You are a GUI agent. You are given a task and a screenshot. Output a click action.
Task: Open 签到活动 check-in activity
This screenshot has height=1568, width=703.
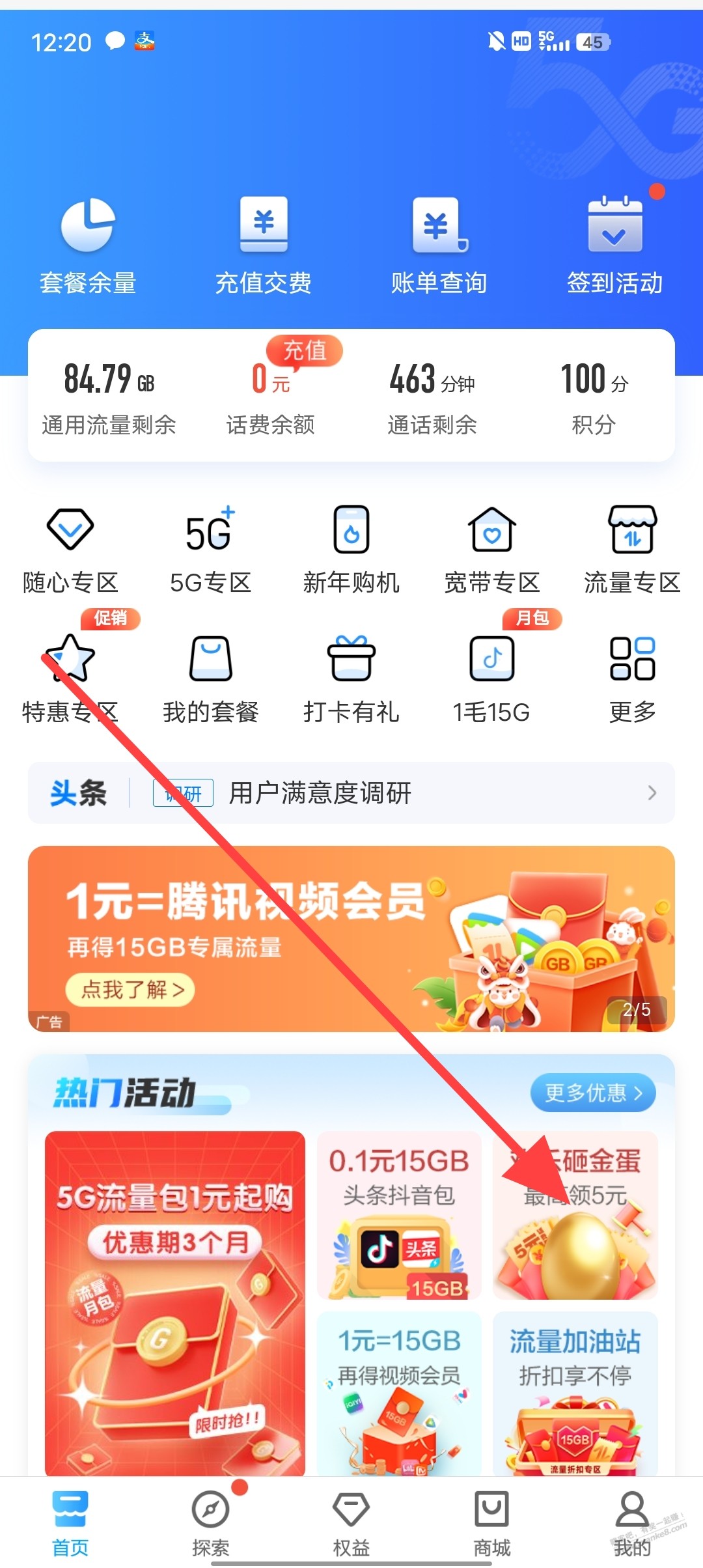[614, 244]
